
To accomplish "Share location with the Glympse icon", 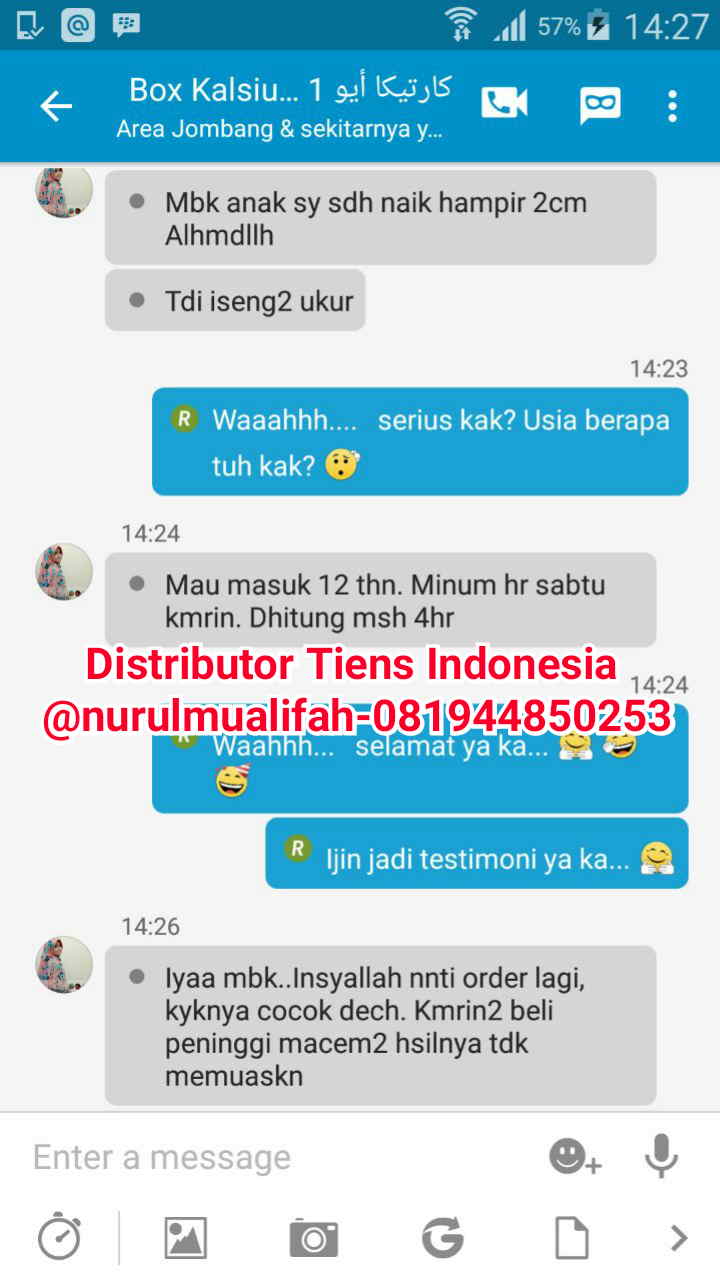I will click(x=442, y=1238).
